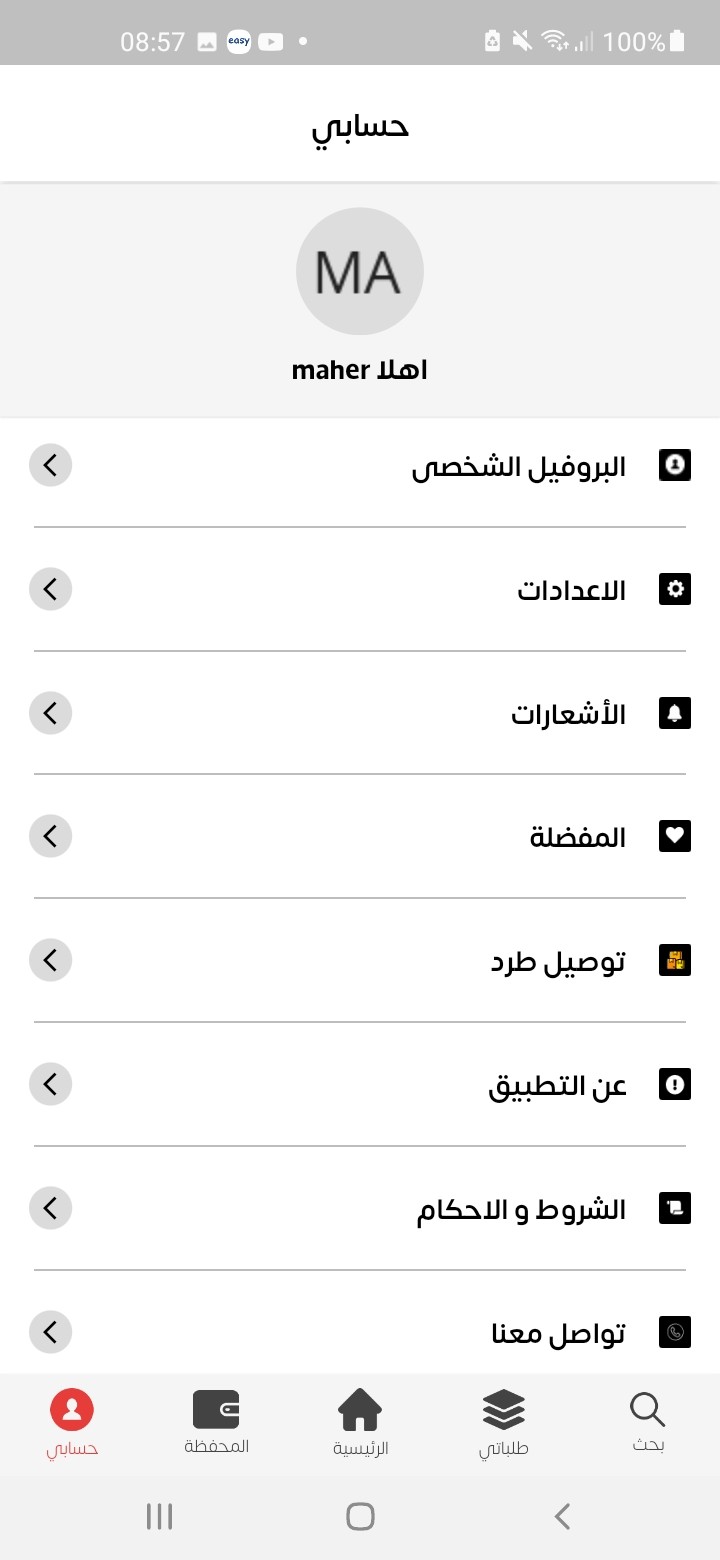Open الشروط و الاحكام terms row
The image size is (720, 1560).
tap(360, 1209)
